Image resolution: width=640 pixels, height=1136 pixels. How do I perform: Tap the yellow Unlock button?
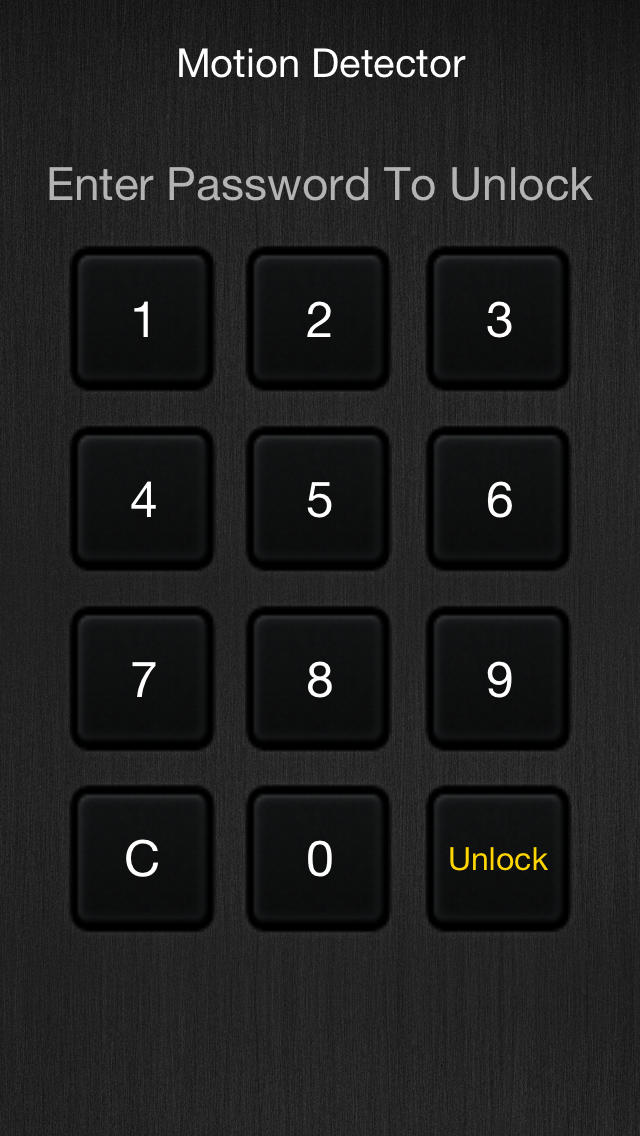[498, 859]
